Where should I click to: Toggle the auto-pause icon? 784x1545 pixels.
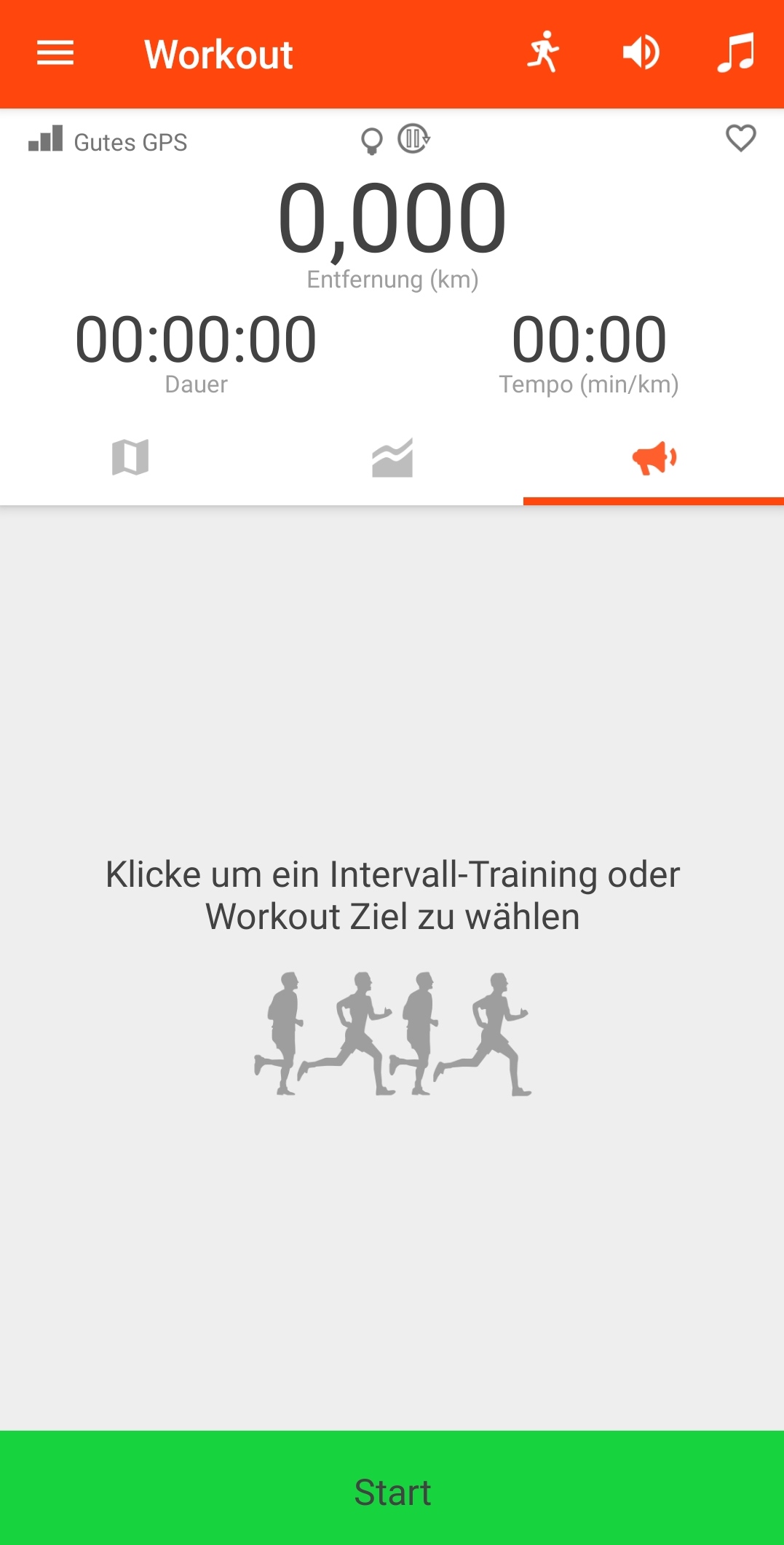pyautogui.click(x=413, y=138)
